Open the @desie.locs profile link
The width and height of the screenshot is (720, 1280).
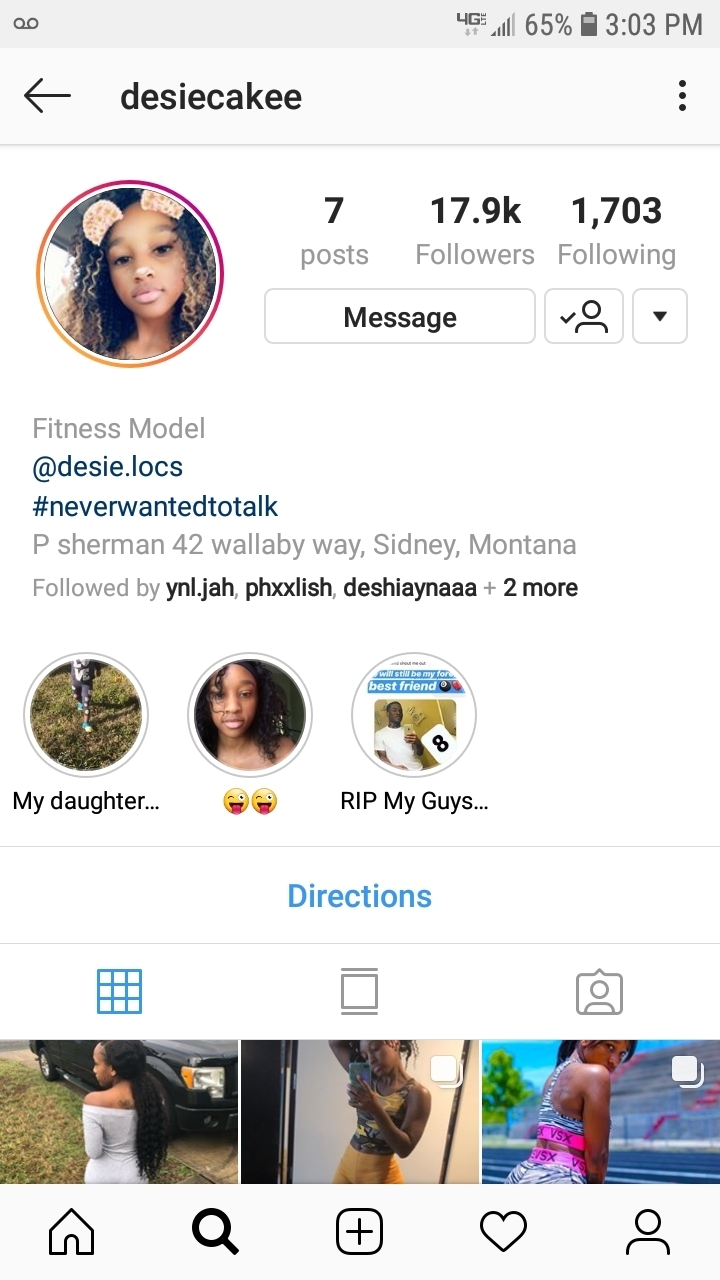[x=108, y=467]
